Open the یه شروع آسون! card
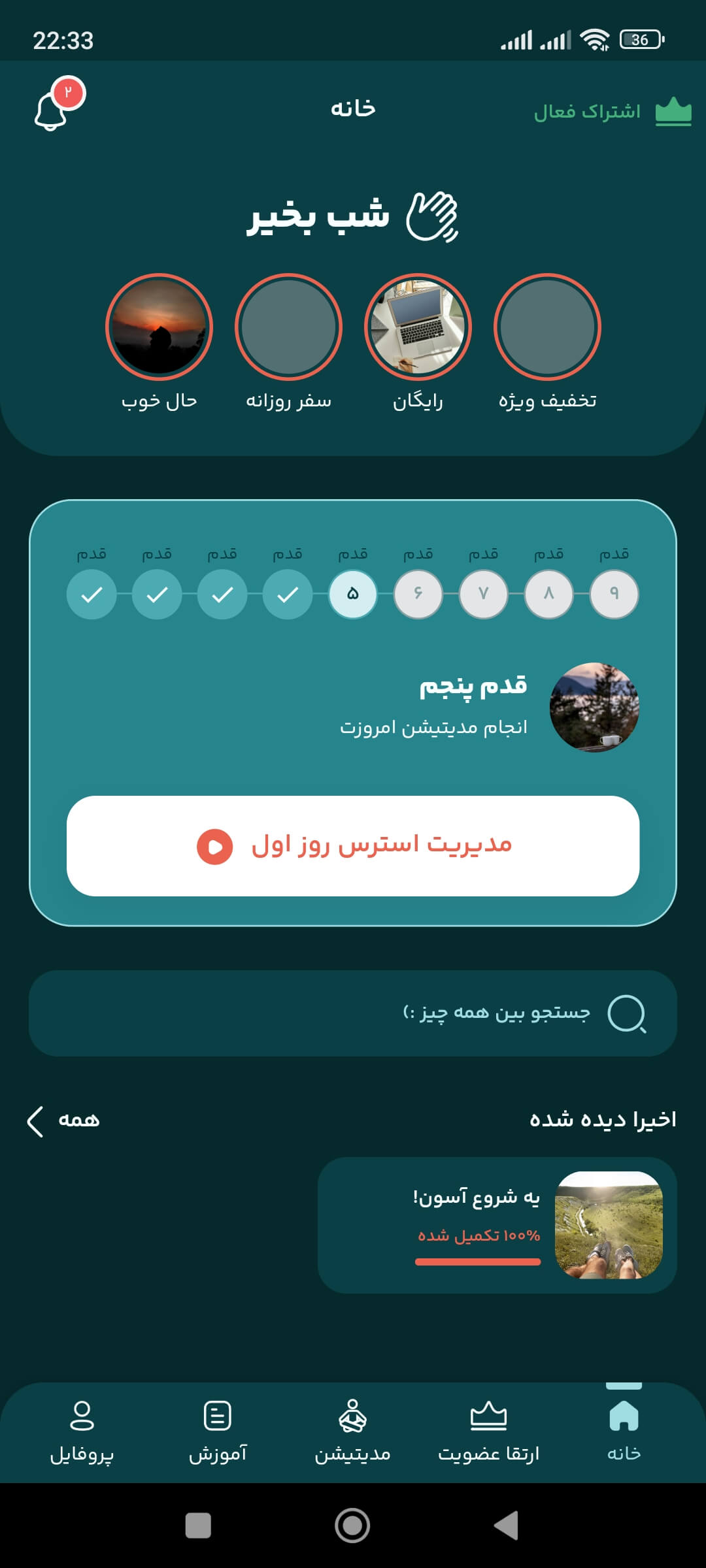Image resolution: width=706 pixels, height=1568 pixels. (497, 1225)
